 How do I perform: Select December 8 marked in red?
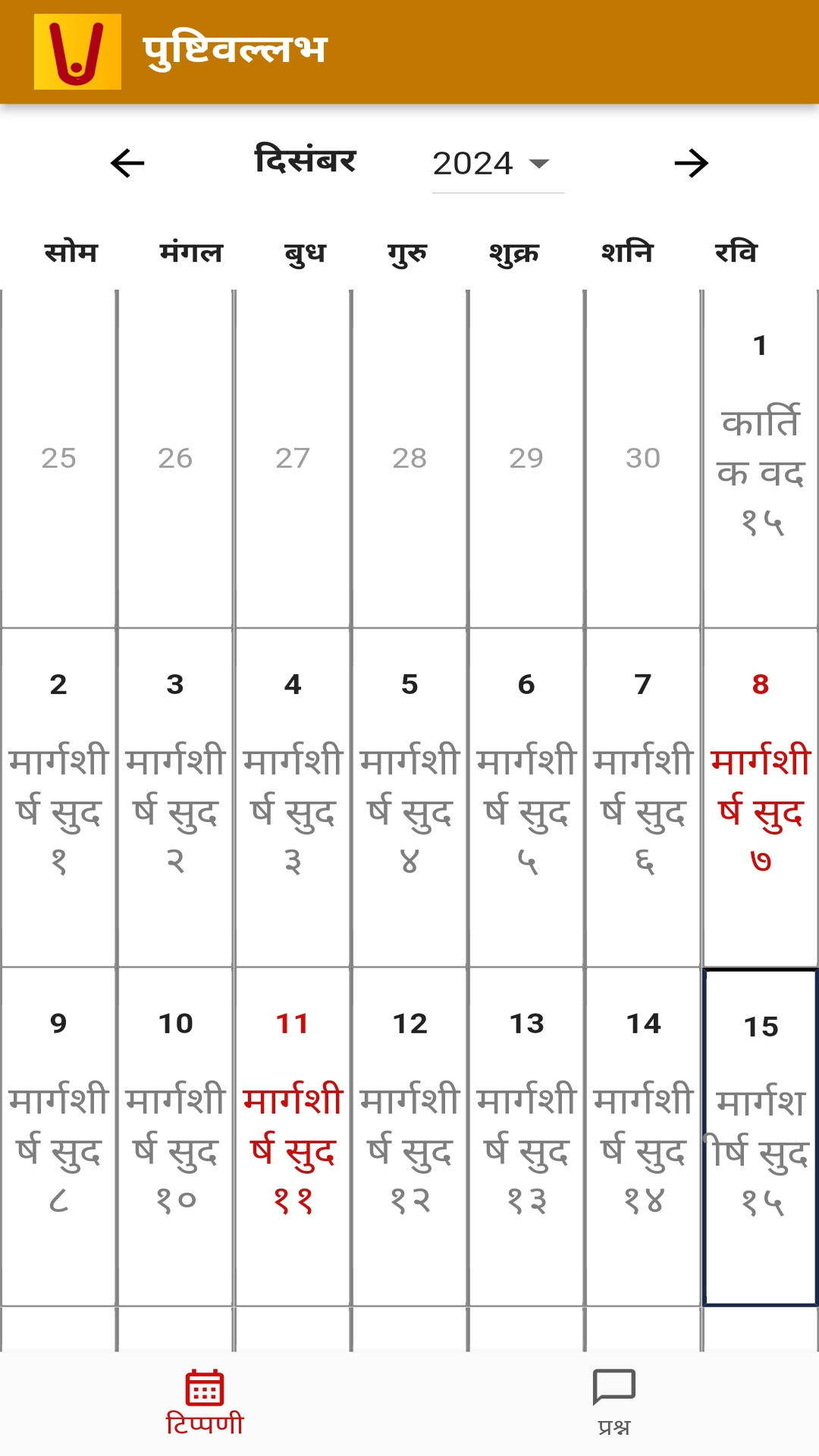click(x=760, y=797)
